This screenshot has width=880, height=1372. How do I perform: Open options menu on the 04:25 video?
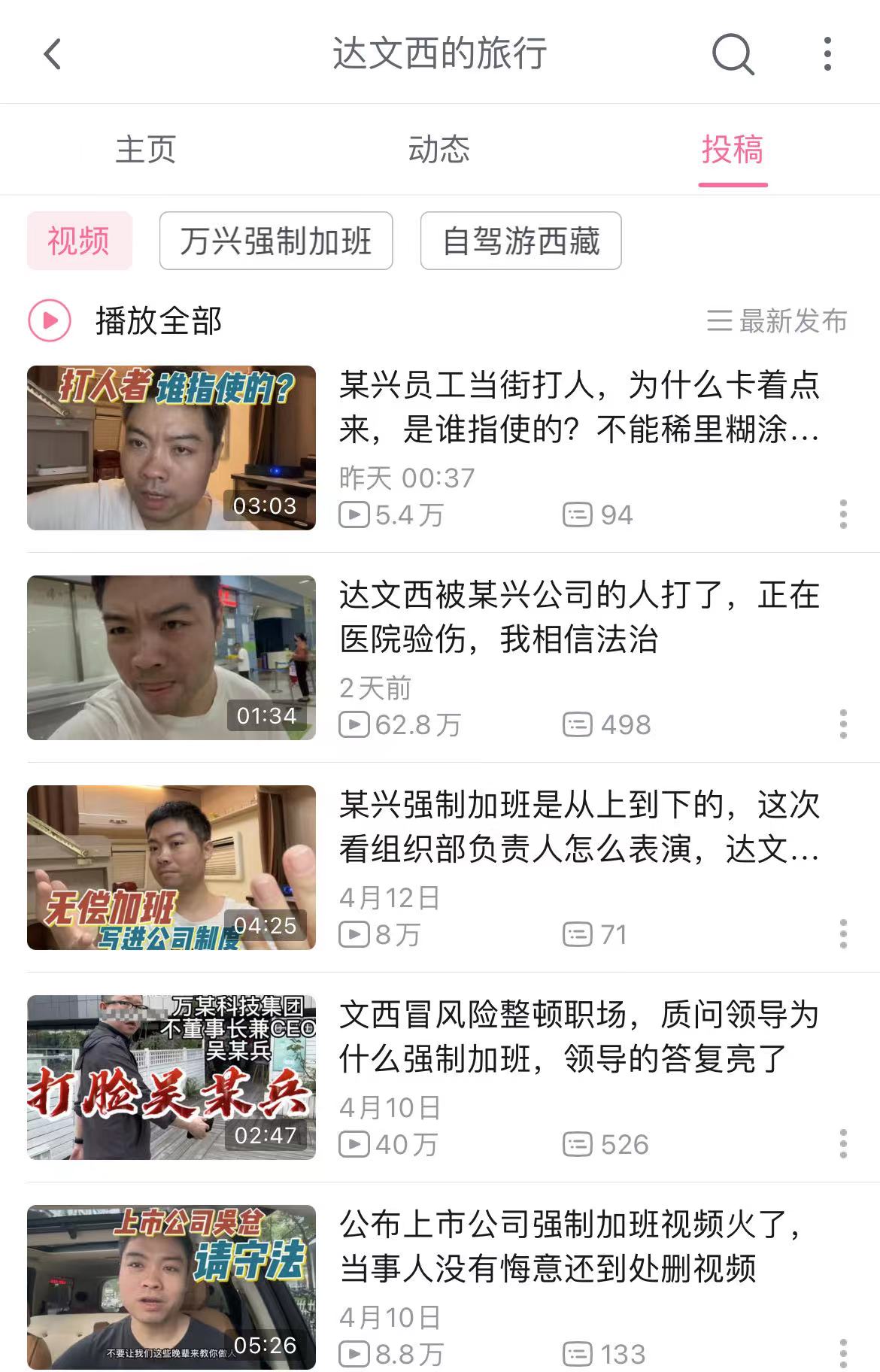(844, 935)
